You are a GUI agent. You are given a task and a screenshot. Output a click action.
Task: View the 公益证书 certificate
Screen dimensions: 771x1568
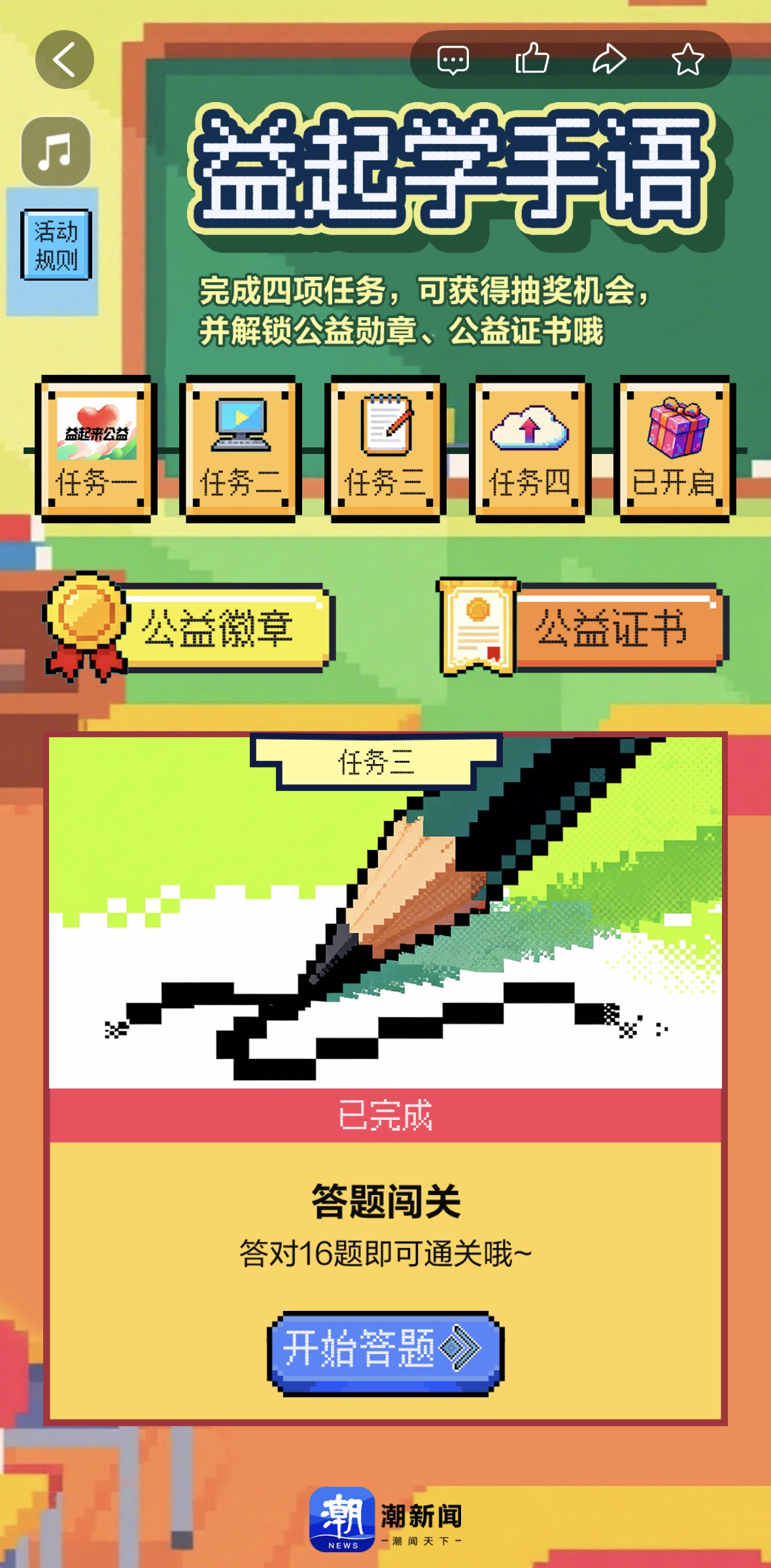582,628
